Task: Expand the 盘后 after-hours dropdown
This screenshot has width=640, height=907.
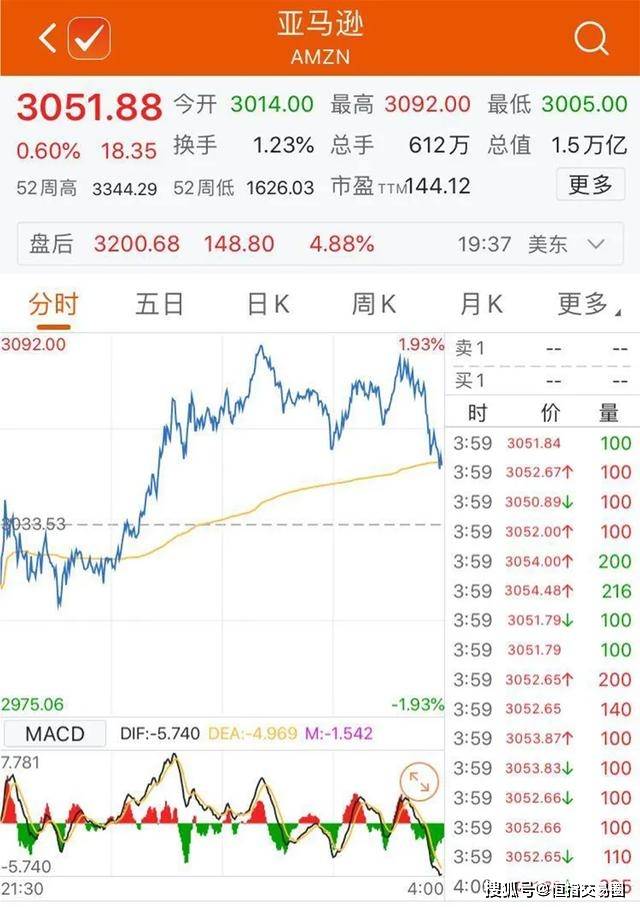Action: click(x=596, y=244)
